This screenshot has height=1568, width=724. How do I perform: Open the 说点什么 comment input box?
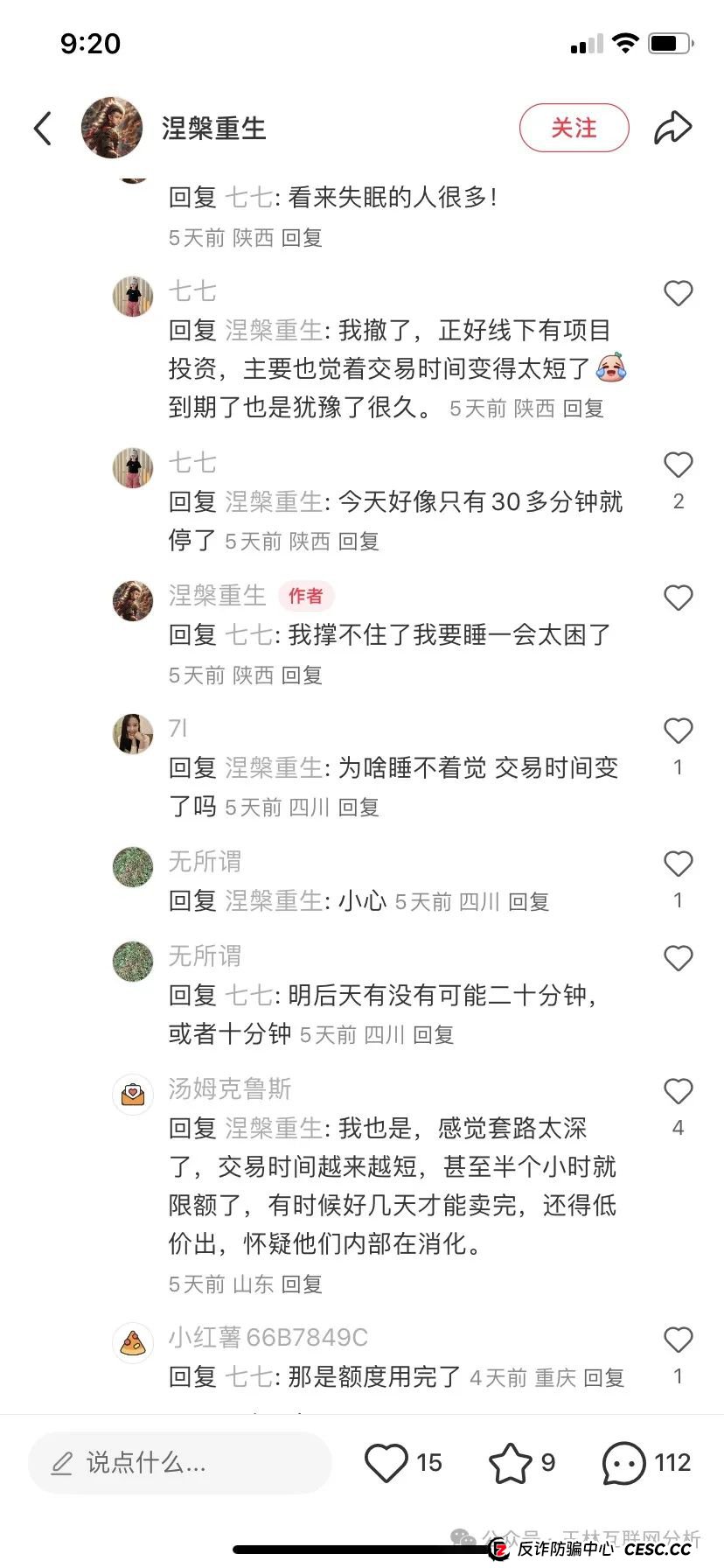(179, 1462)
